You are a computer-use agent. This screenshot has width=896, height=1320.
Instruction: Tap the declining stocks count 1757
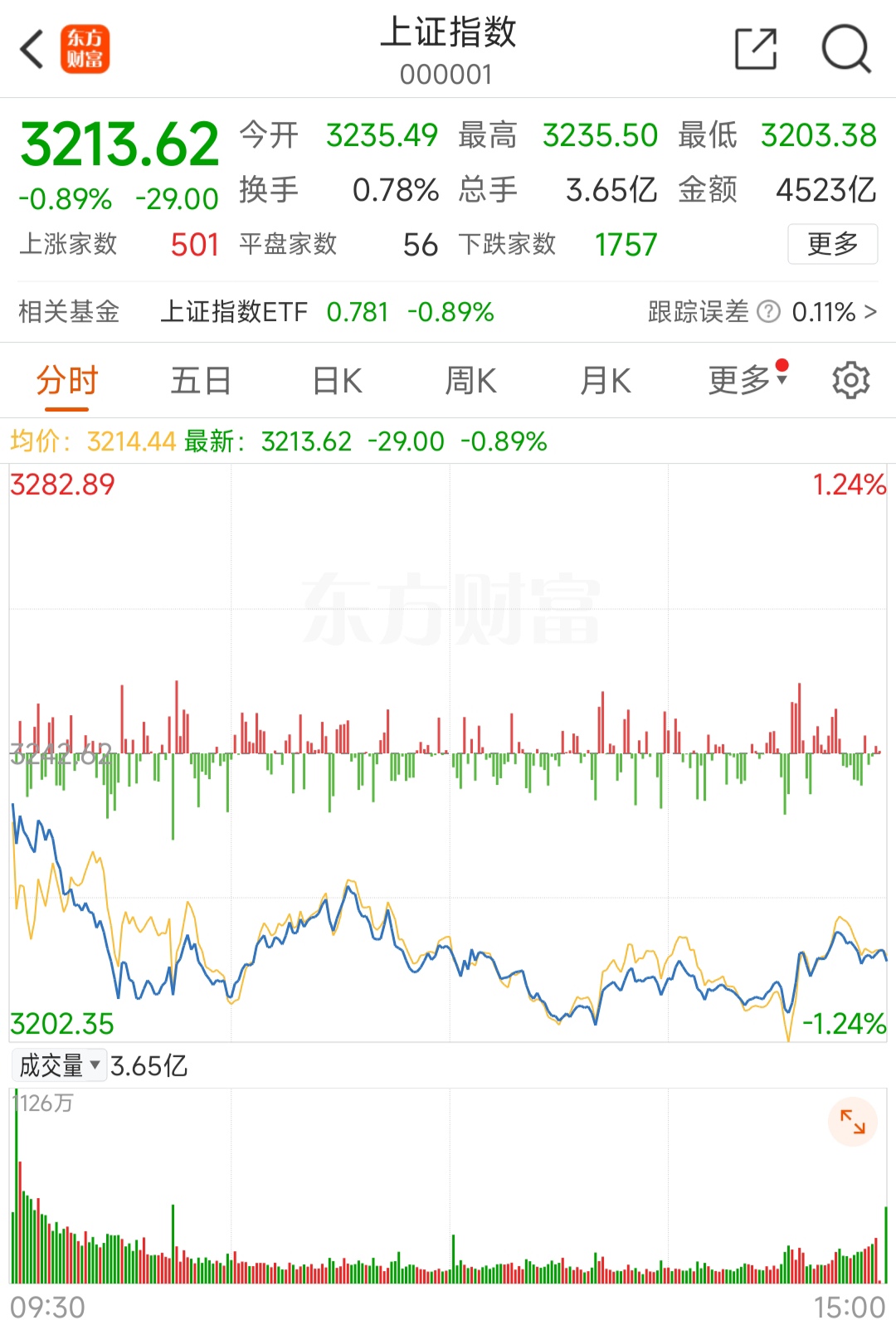tap(625, 244)
